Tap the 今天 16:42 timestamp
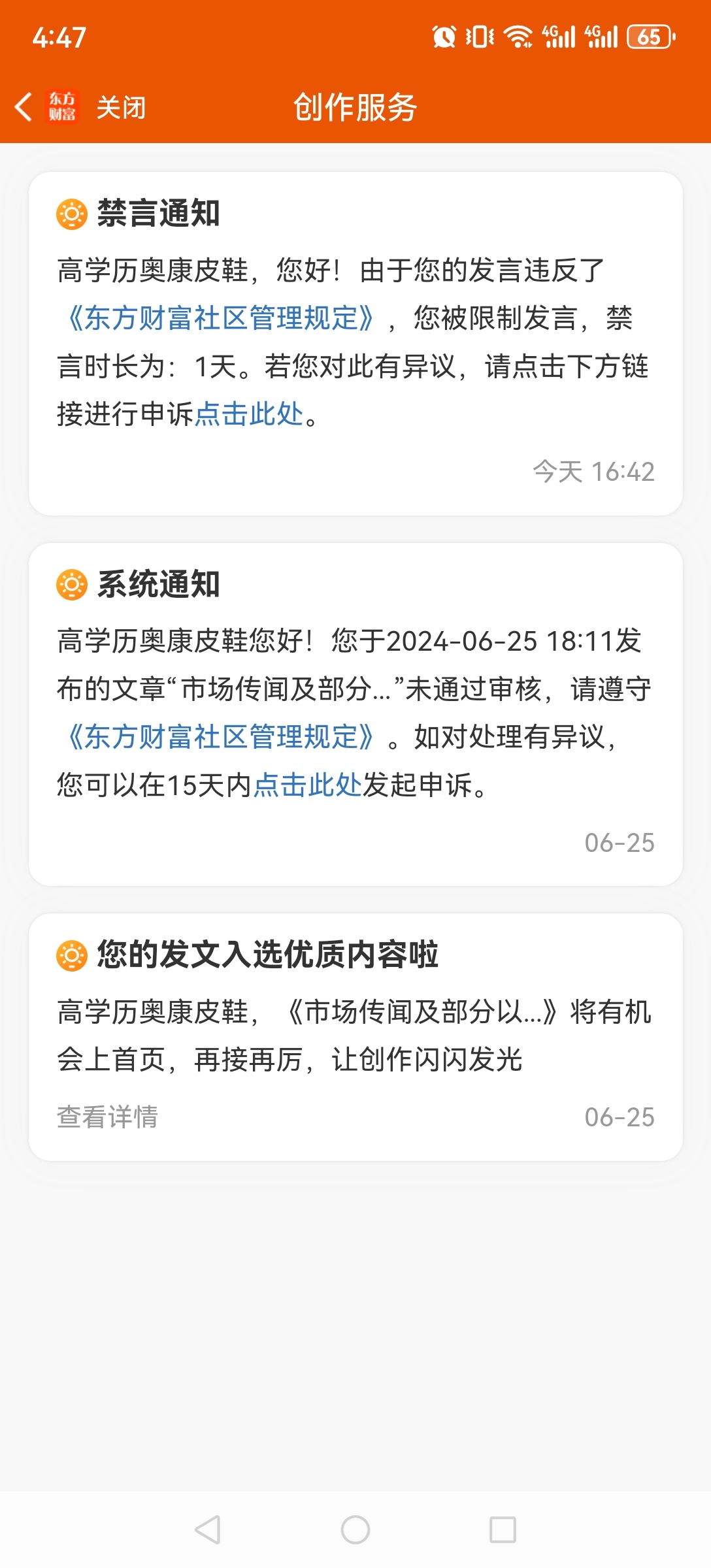This screenshot has height=1568, width=711. (595, 471)
